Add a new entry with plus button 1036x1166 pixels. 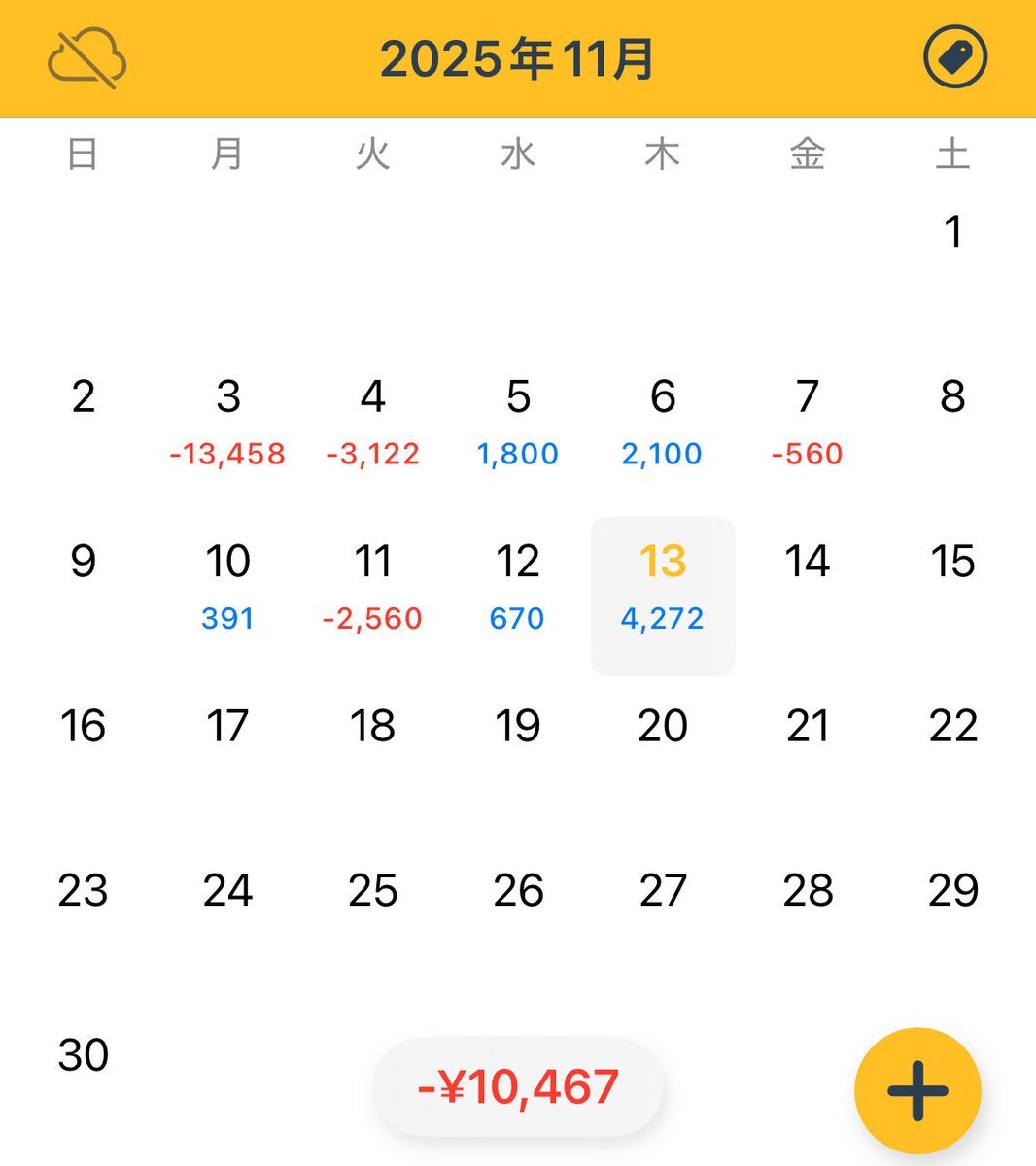(x=916, y=1090)
